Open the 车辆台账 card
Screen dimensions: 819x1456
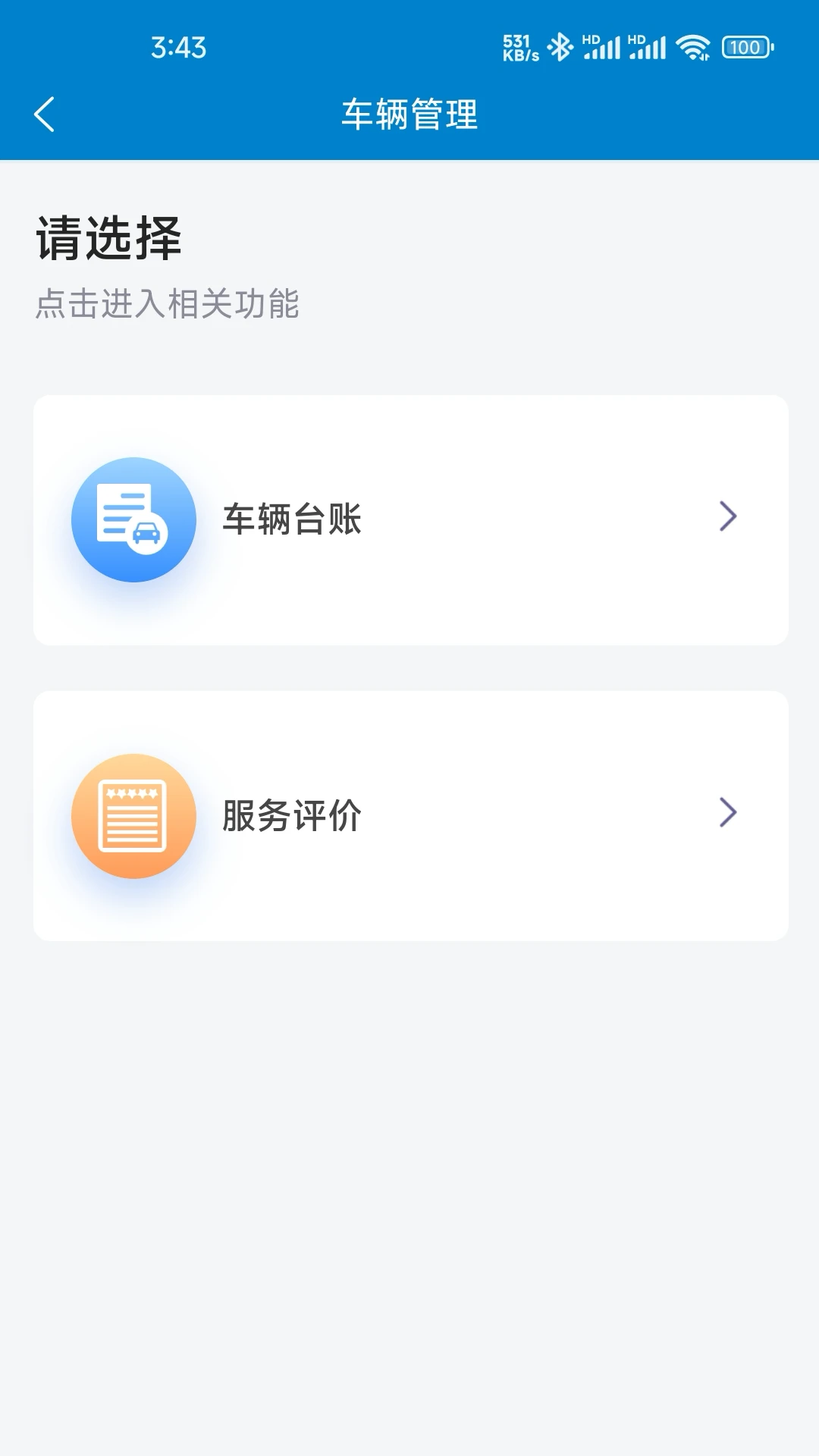[x=410, y=520]
